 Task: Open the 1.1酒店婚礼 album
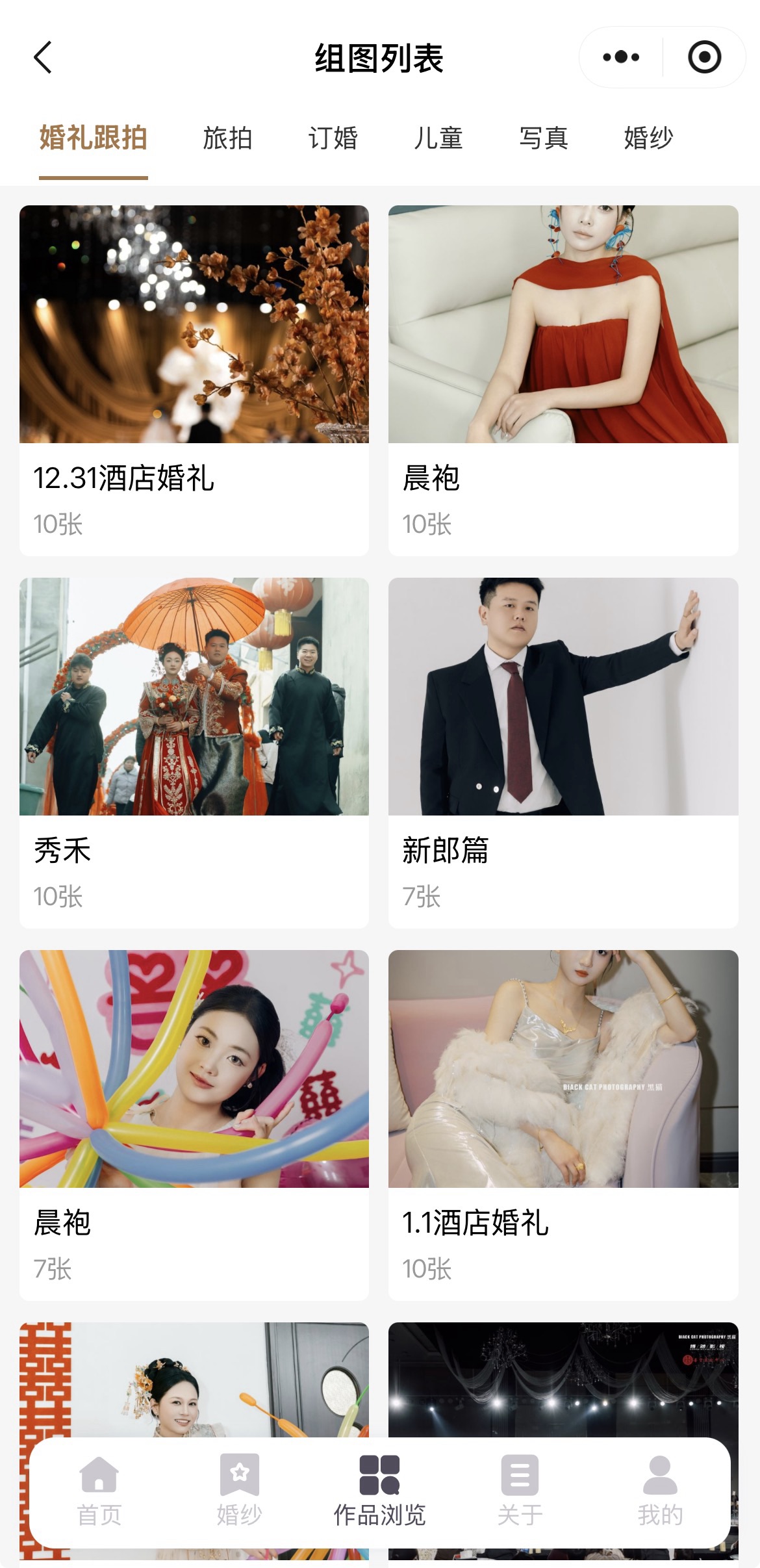coord(563,1124)
